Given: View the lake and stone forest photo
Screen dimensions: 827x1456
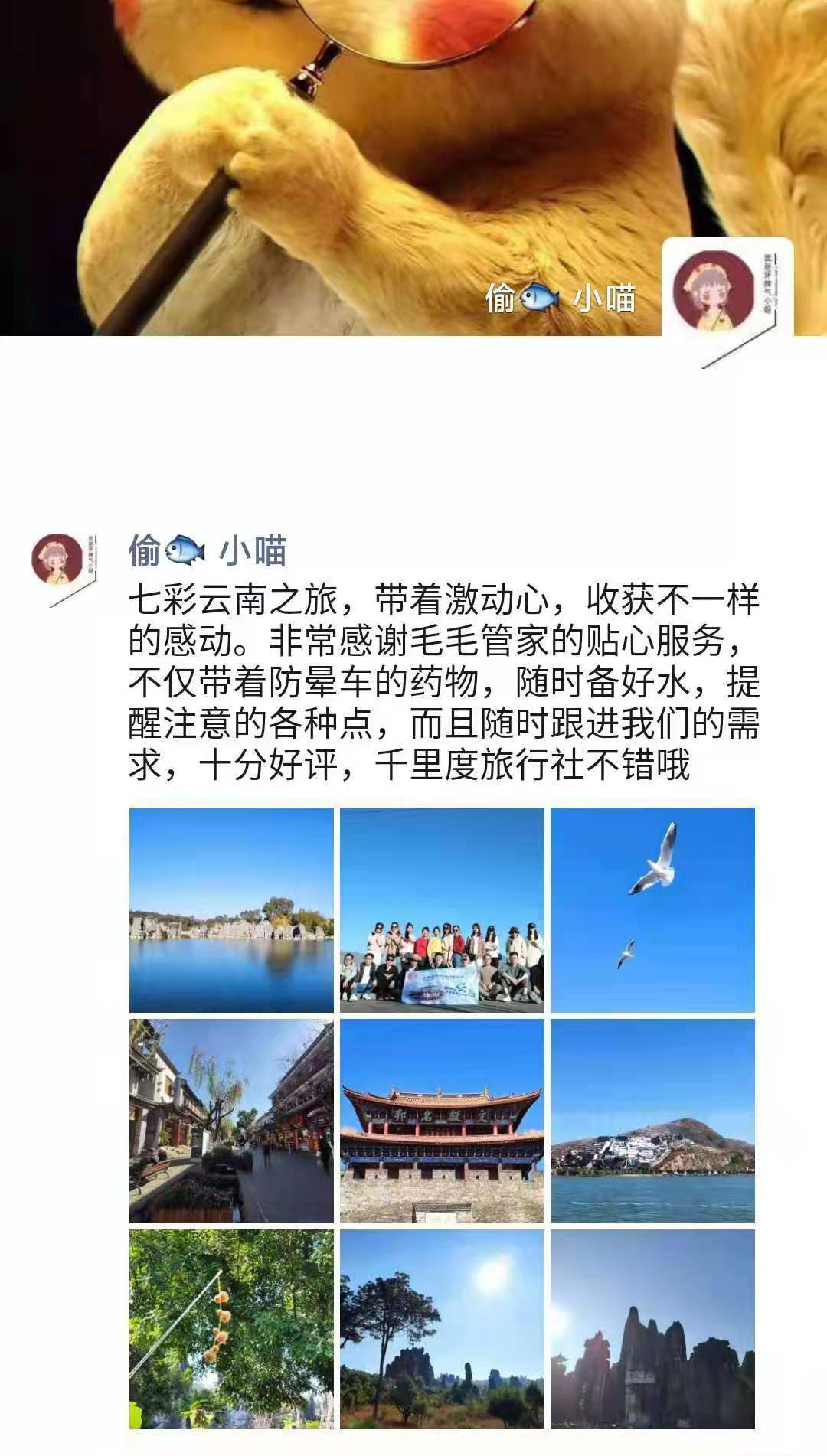Looking at the screenshot, I should coord(231,910).
